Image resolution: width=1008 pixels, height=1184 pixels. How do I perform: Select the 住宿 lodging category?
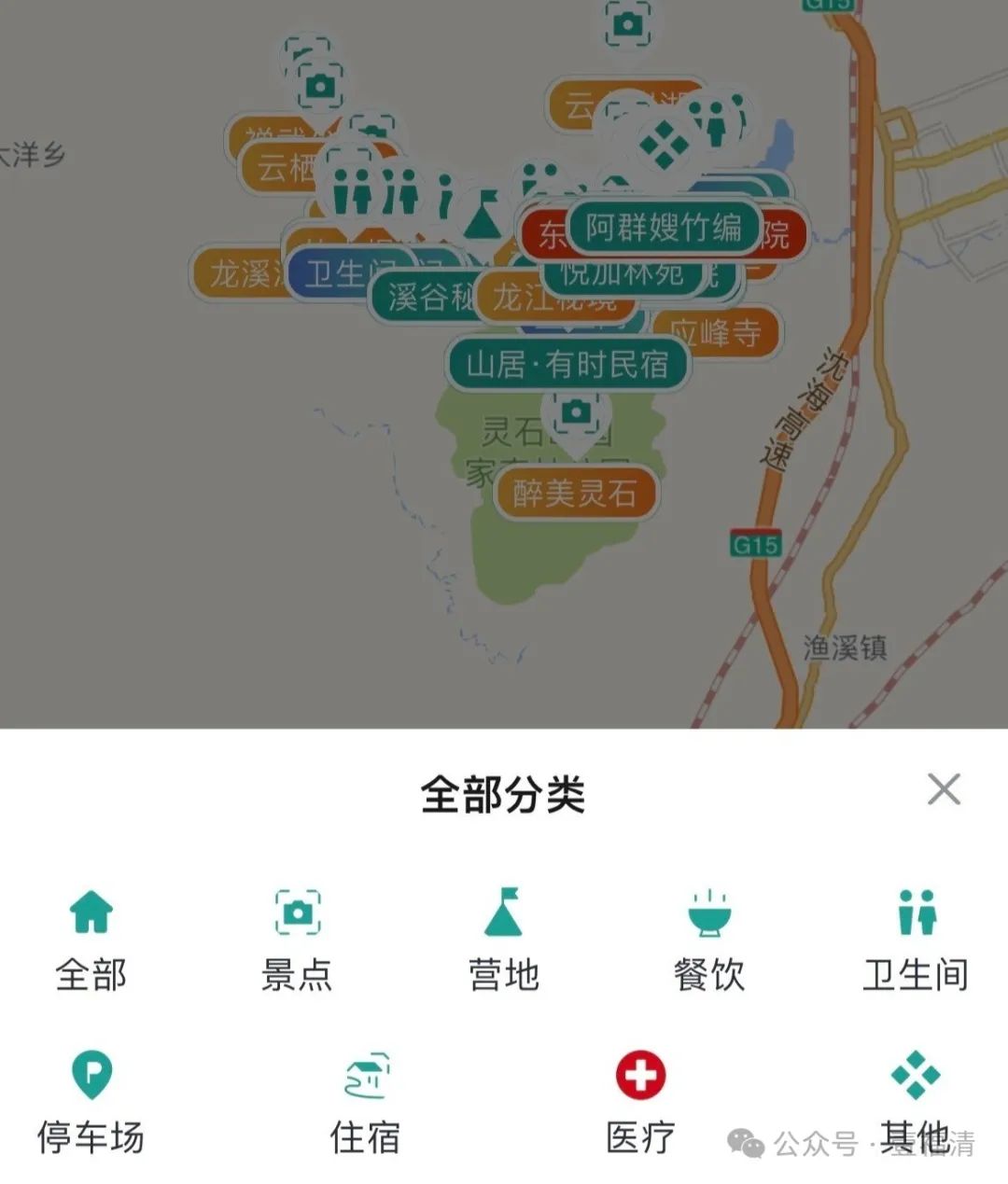coord(365,1102)
